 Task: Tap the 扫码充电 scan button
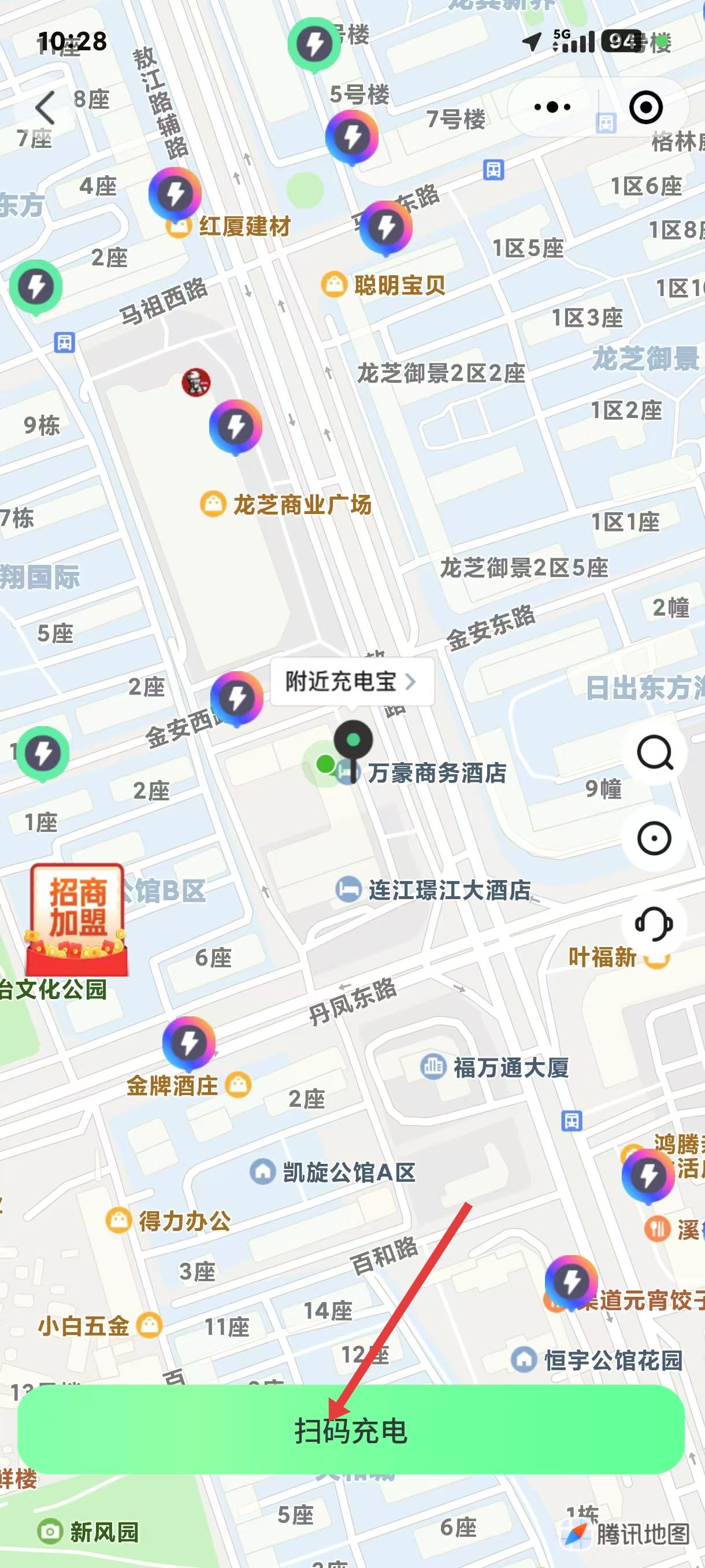(x=351, y=1430)
